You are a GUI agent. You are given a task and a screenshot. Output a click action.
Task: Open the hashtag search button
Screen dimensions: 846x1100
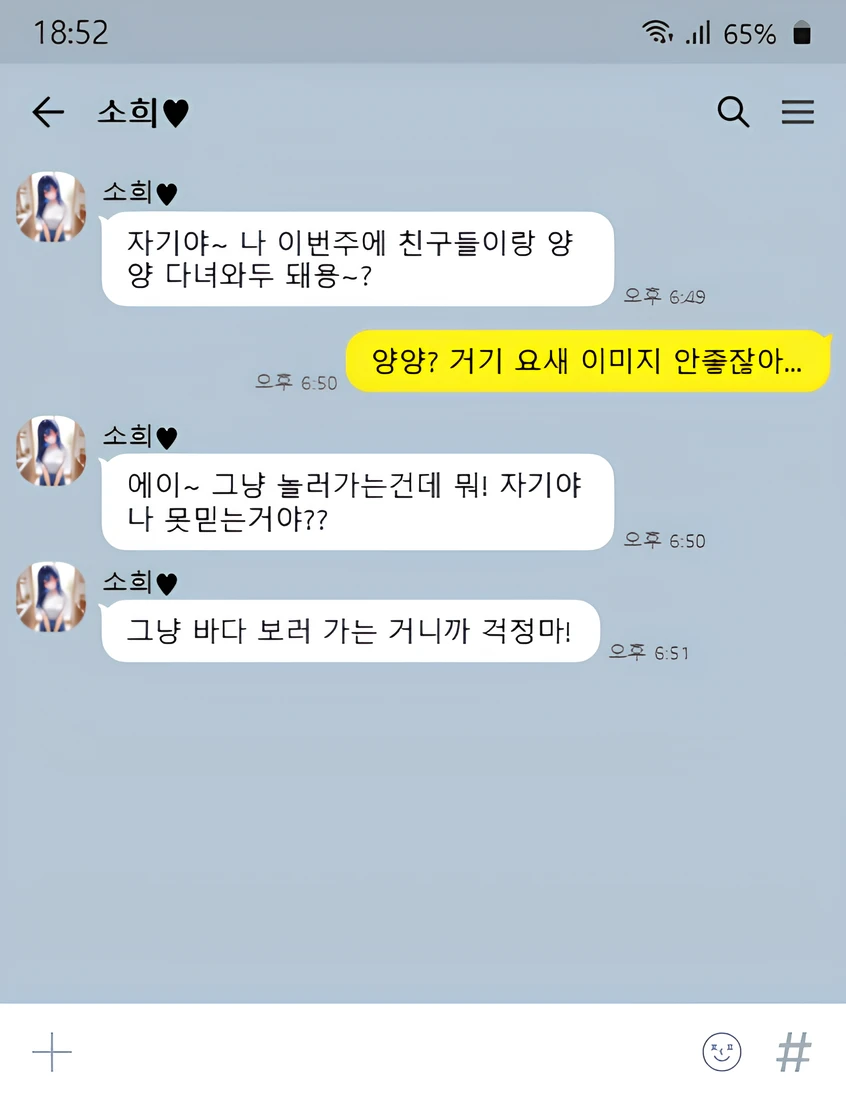click(x=794, y=1052)
